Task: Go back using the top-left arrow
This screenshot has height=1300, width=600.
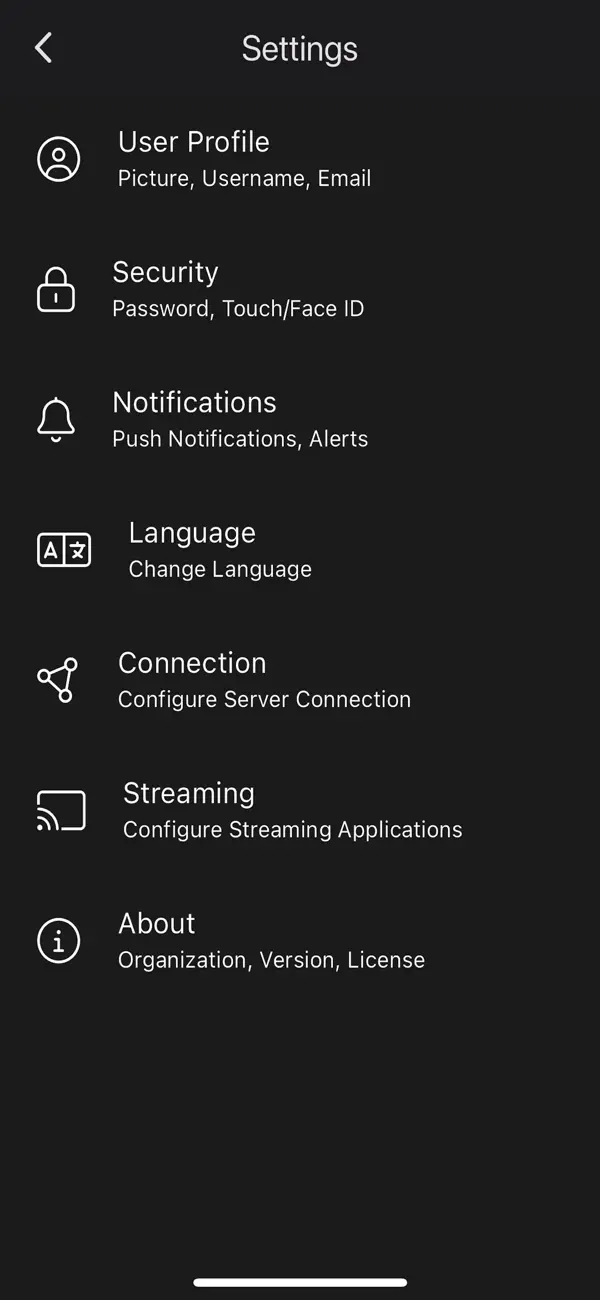Action: pos(43,47)
